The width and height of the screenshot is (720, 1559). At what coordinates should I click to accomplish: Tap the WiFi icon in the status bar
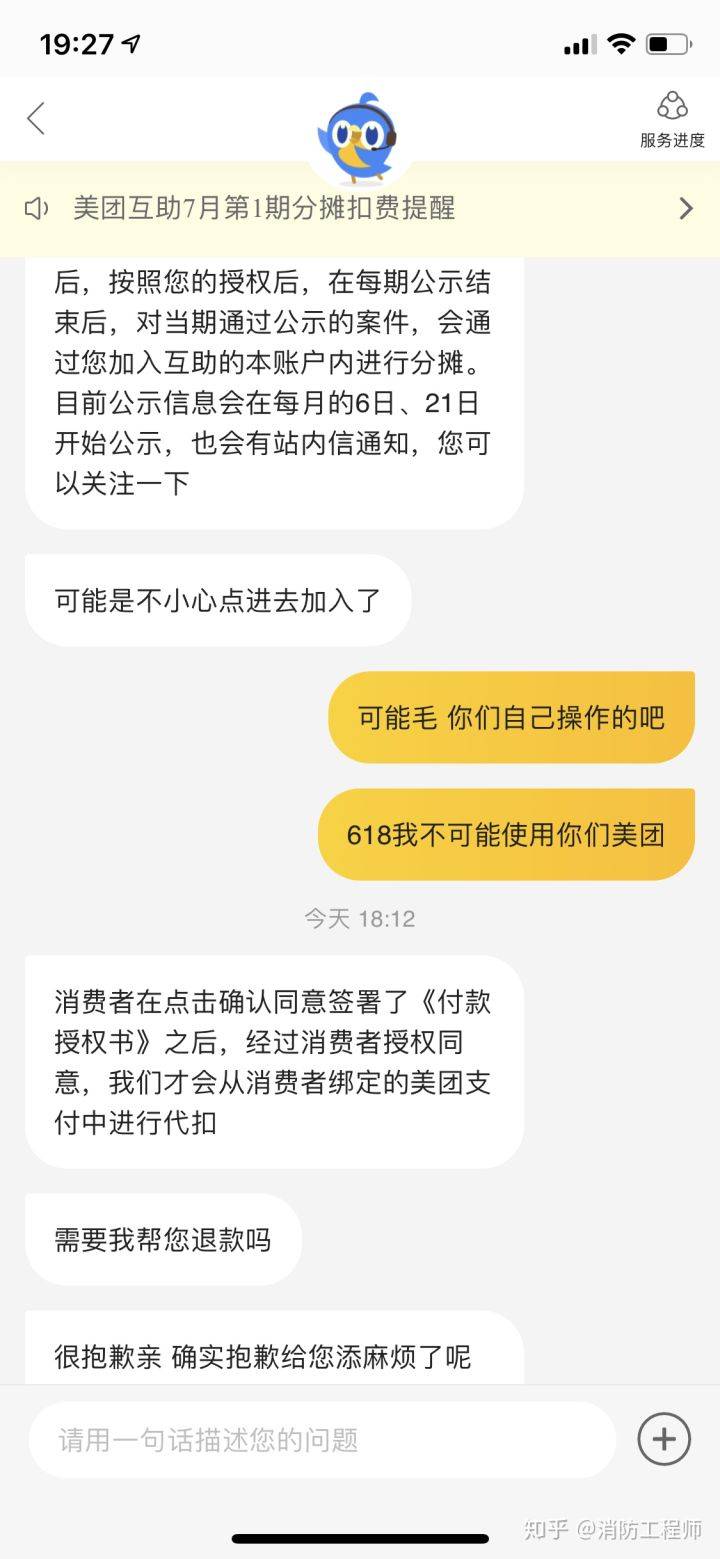click(x=619, y=44)
